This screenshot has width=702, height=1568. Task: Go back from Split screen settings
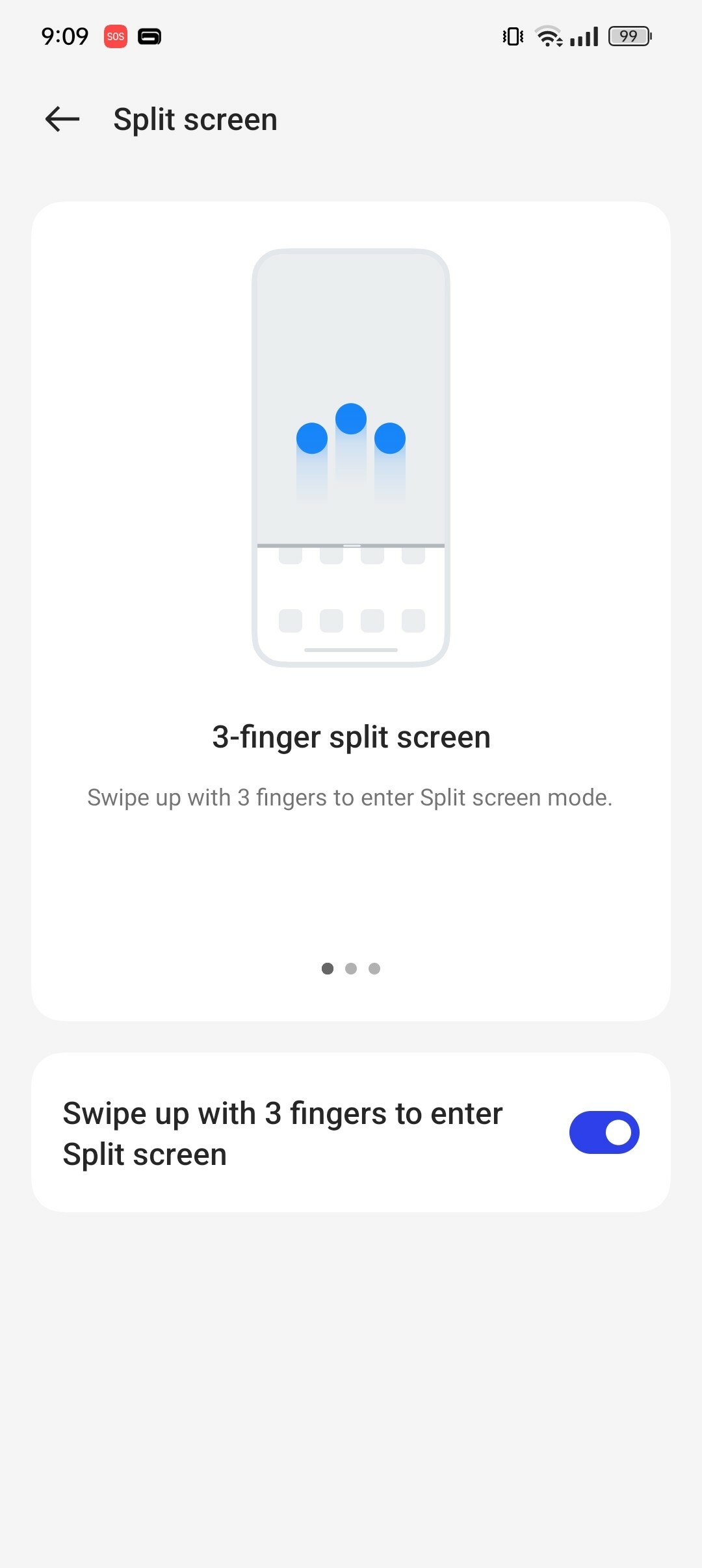click(62, 120)
